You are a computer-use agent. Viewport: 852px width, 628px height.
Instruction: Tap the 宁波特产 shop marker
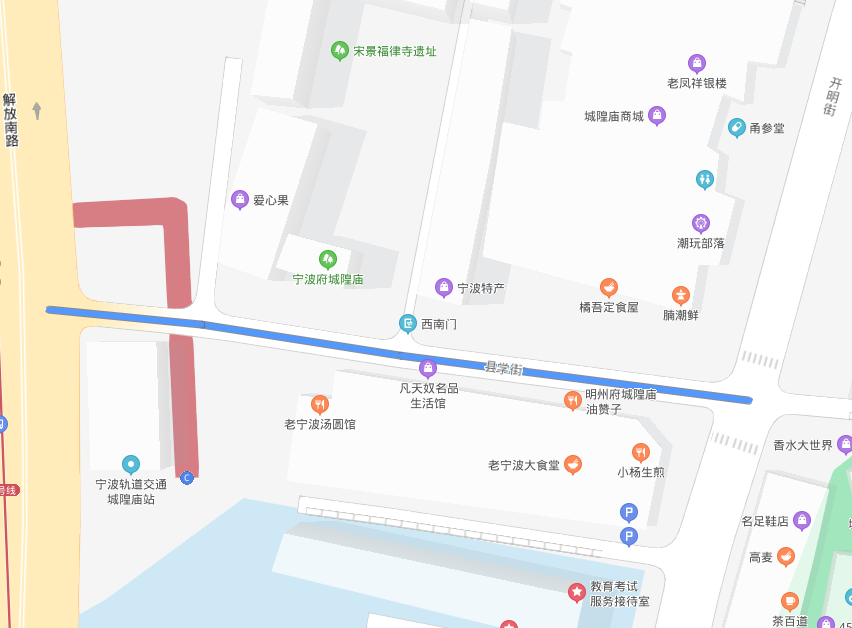coord(444,288)
